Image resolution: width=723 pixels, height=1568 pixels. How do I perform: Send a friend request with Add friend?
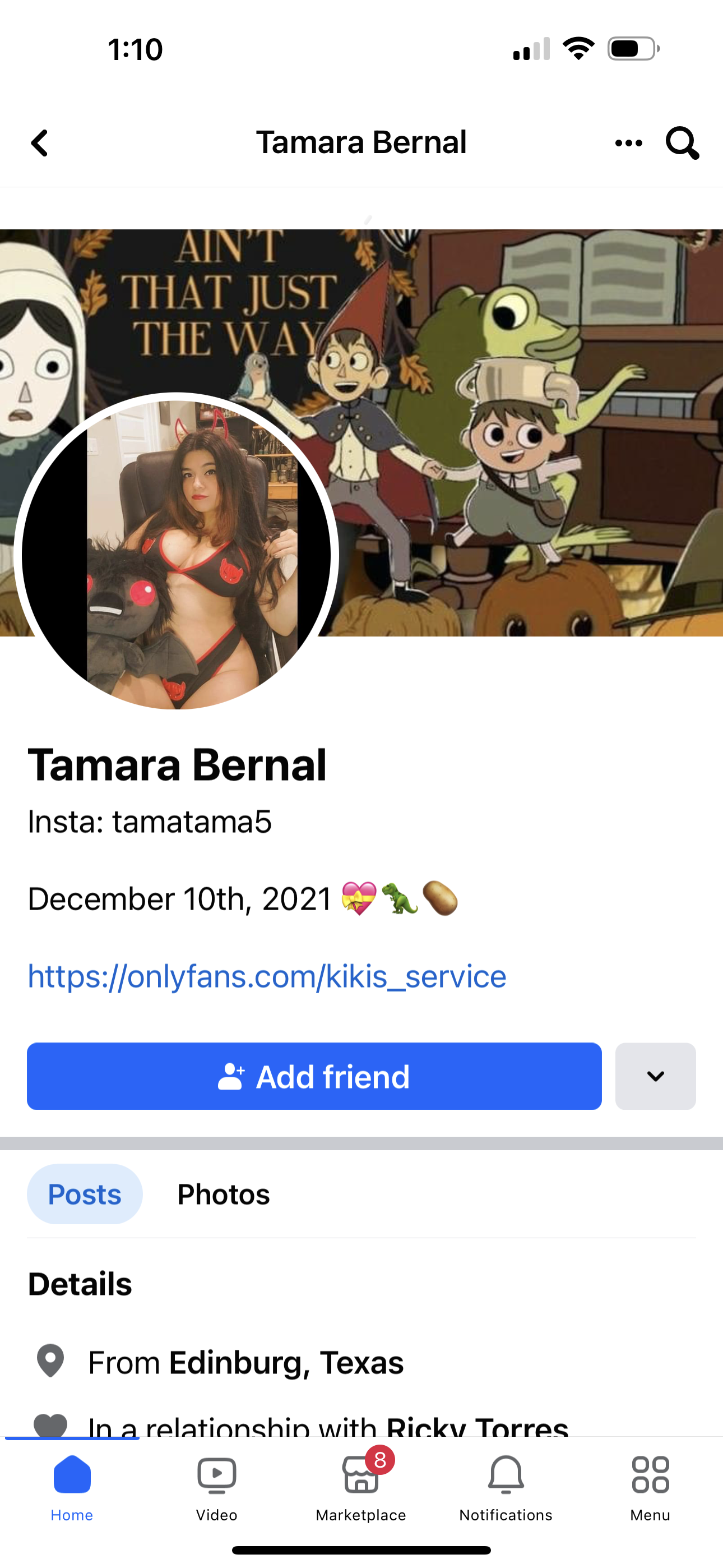pyautogui.click(x=314, y=1076)
